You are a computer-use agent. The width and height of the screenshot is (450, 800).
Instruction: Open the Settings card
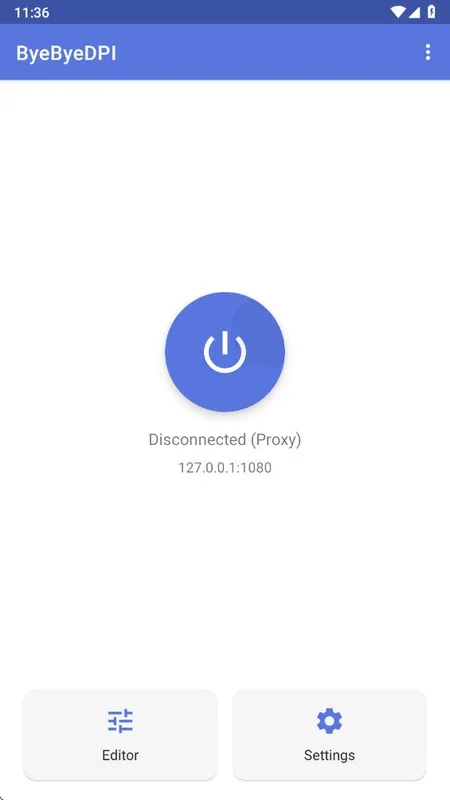(x=330, y=735)
